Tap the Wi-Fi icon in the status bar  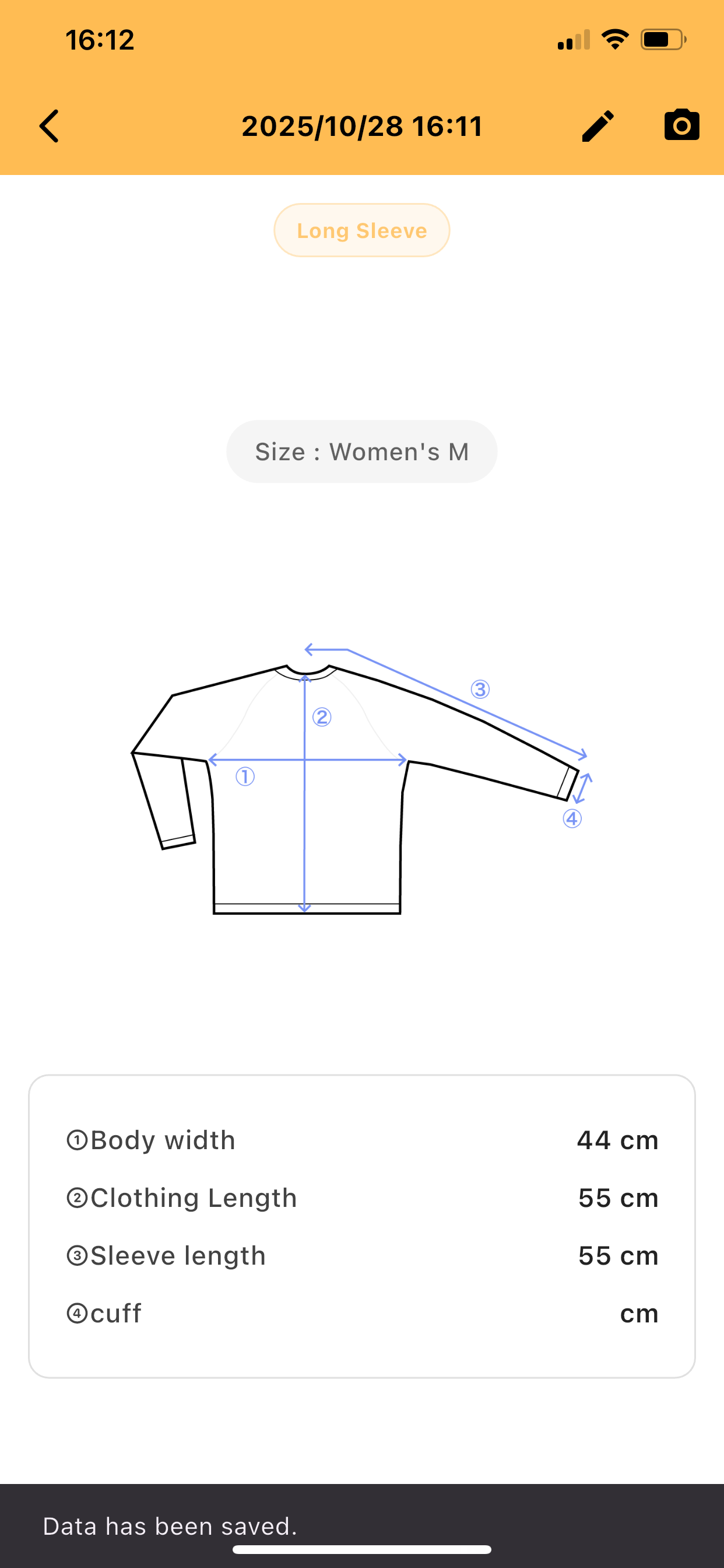(x=614, y=38)
